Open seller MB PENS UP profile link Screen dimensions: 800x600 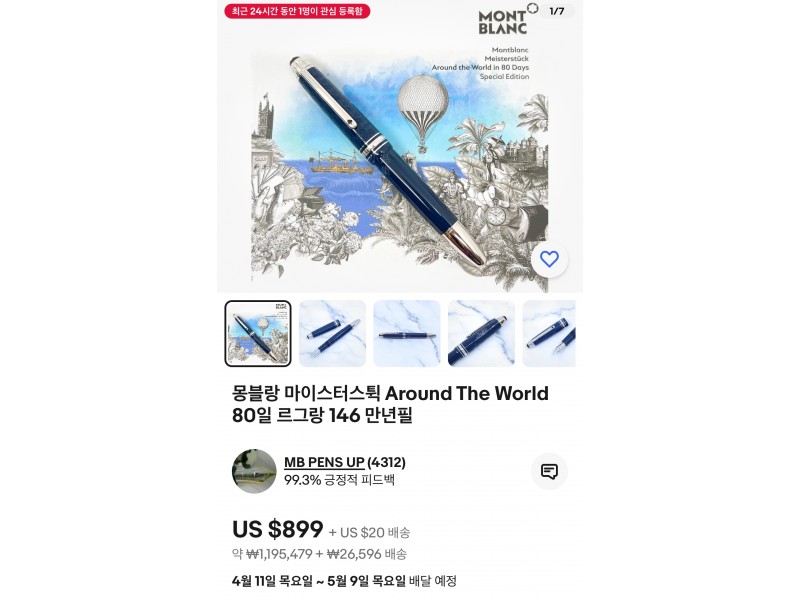point(324,462)
